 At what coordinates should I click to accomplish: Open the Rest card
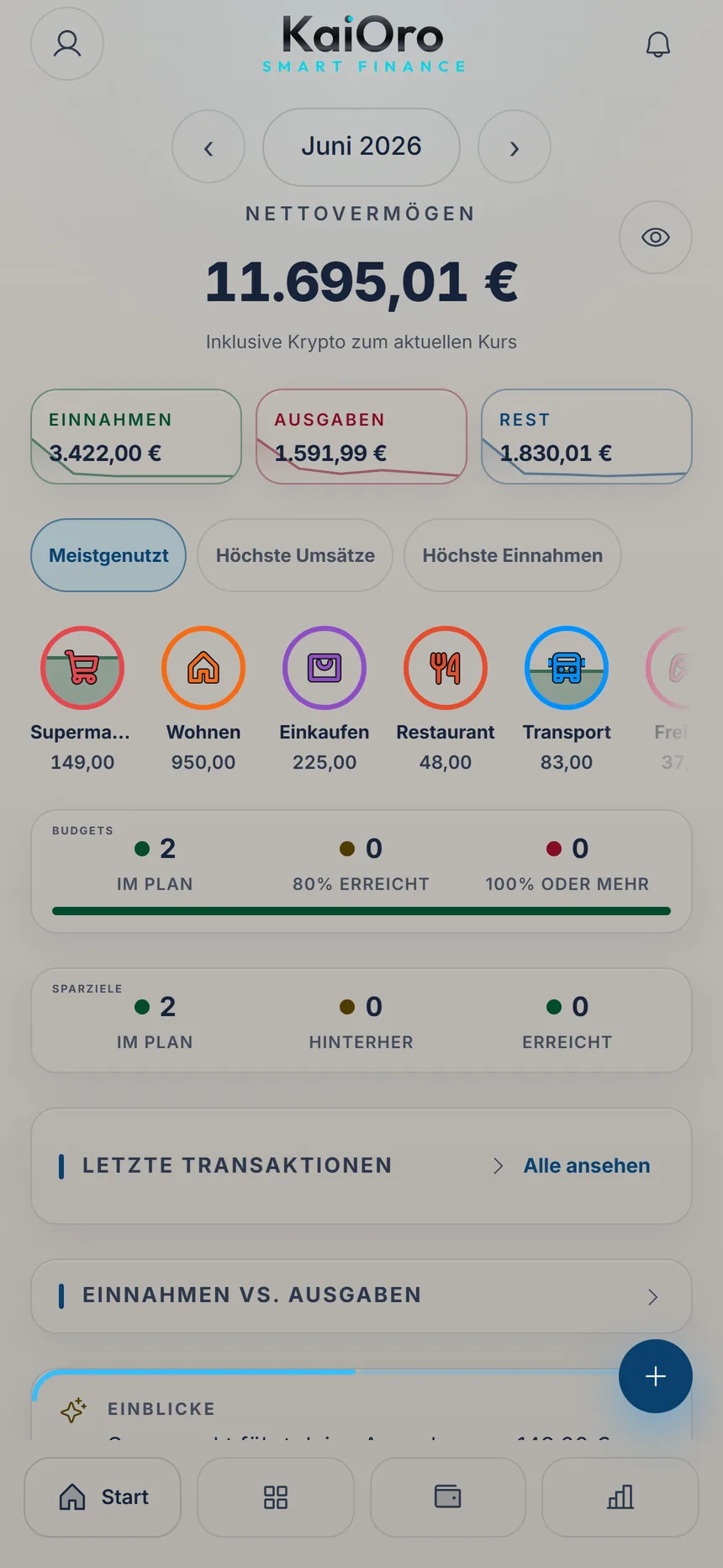click(x=587, y=437)
